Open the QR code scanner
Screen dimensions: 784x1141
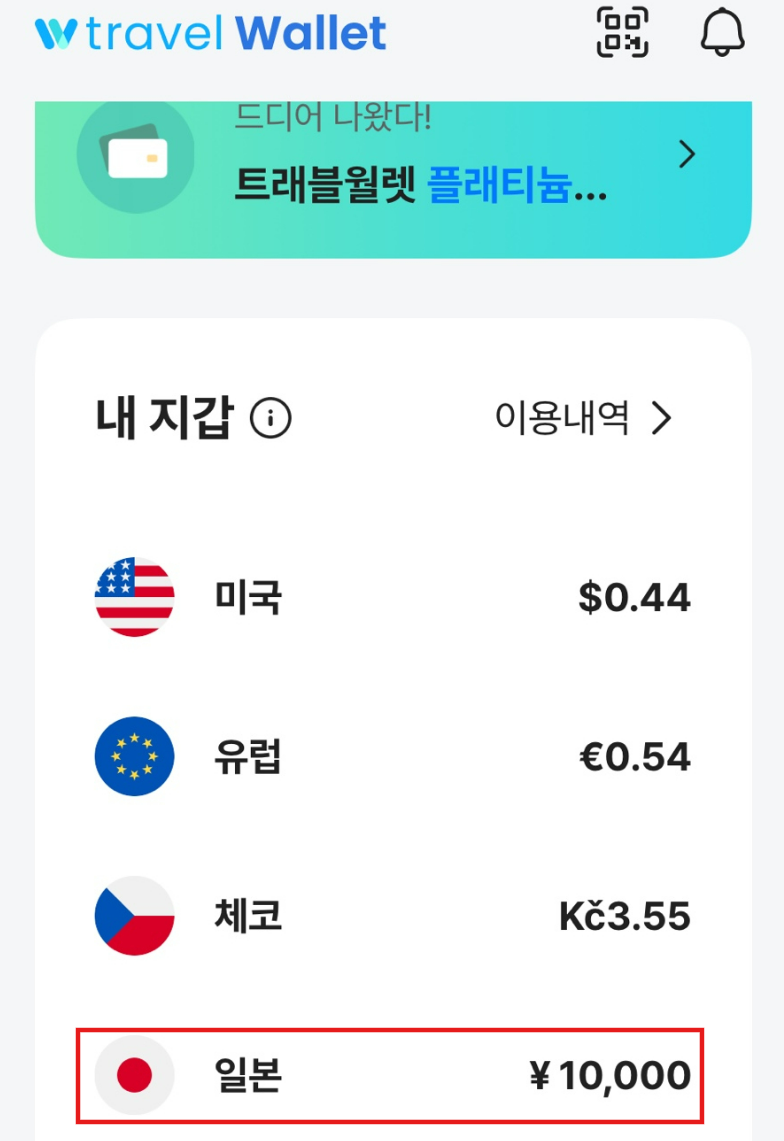coord(622,33)
